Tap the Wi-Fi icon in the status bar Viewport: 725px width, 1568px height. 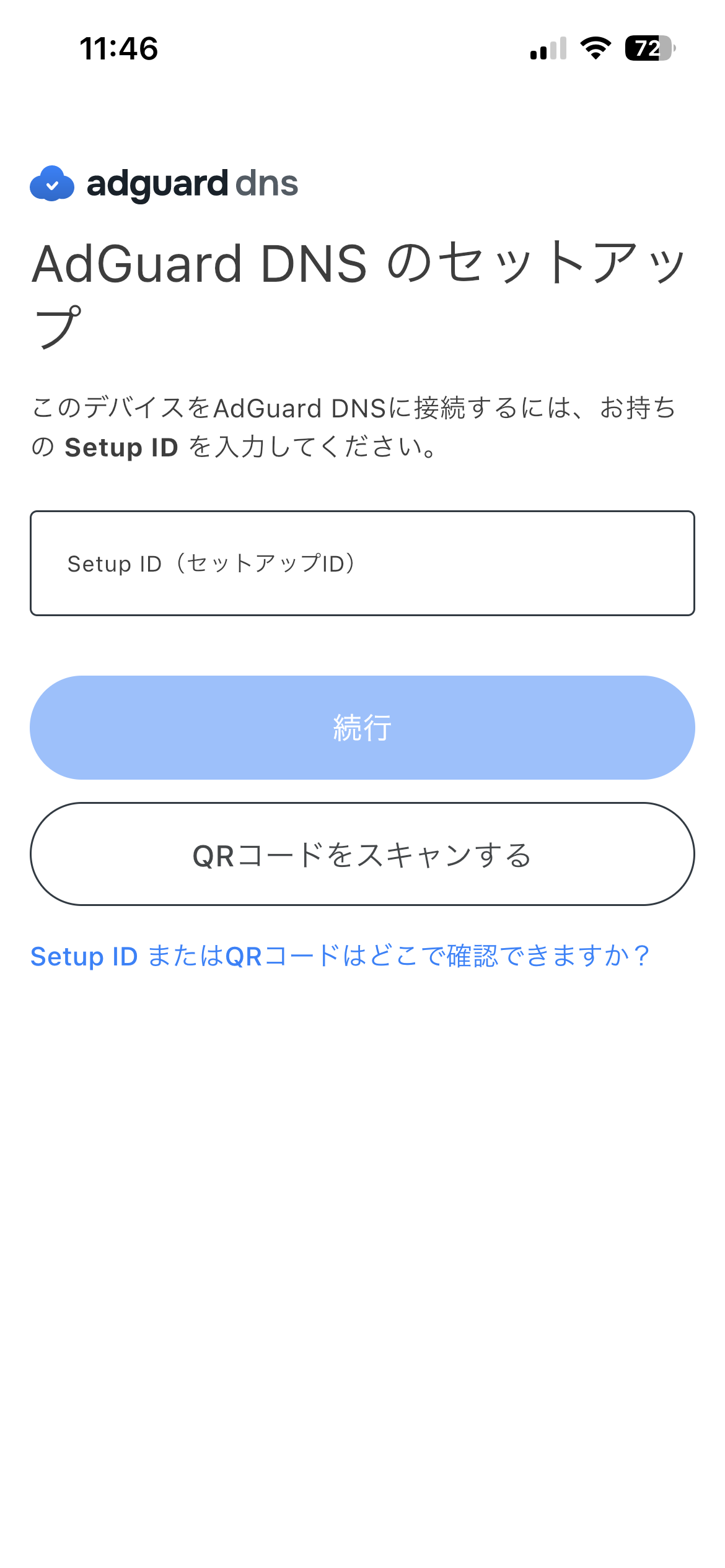[594, 48]
